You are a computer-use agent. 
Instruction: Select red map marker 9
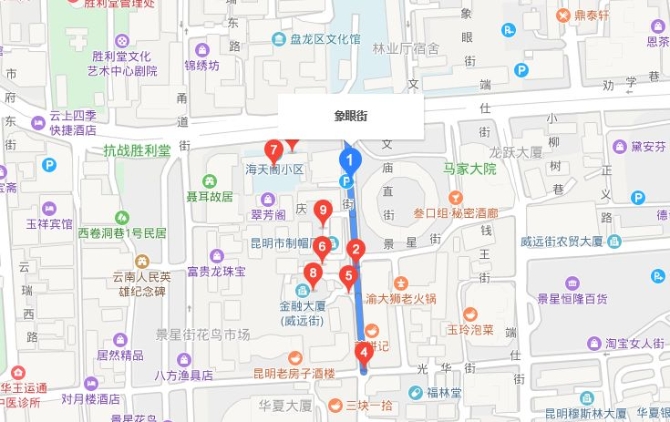[x=322, y=210]
